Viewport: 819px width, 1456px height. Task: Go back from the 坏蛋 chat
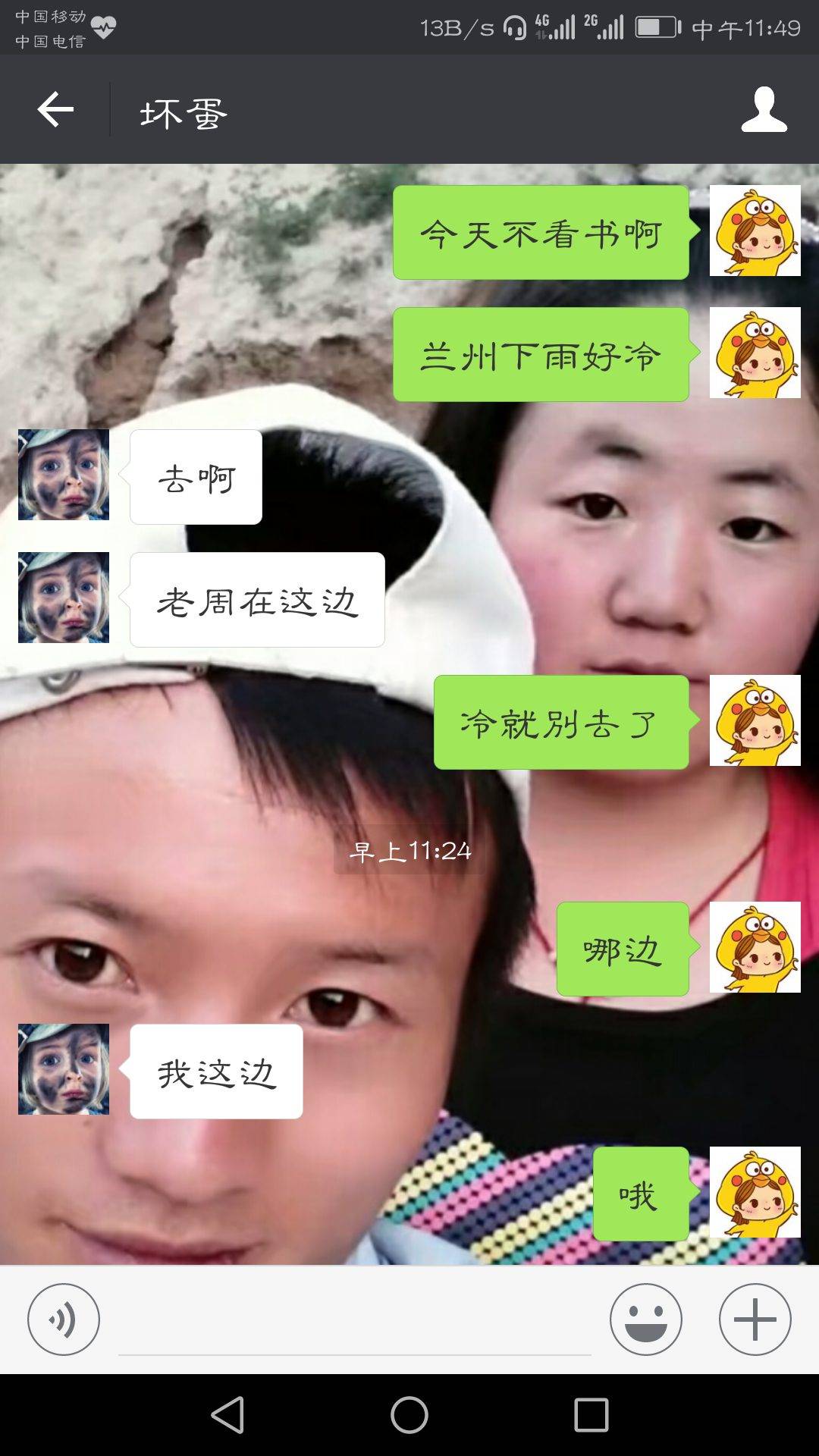tap(55, 110)
